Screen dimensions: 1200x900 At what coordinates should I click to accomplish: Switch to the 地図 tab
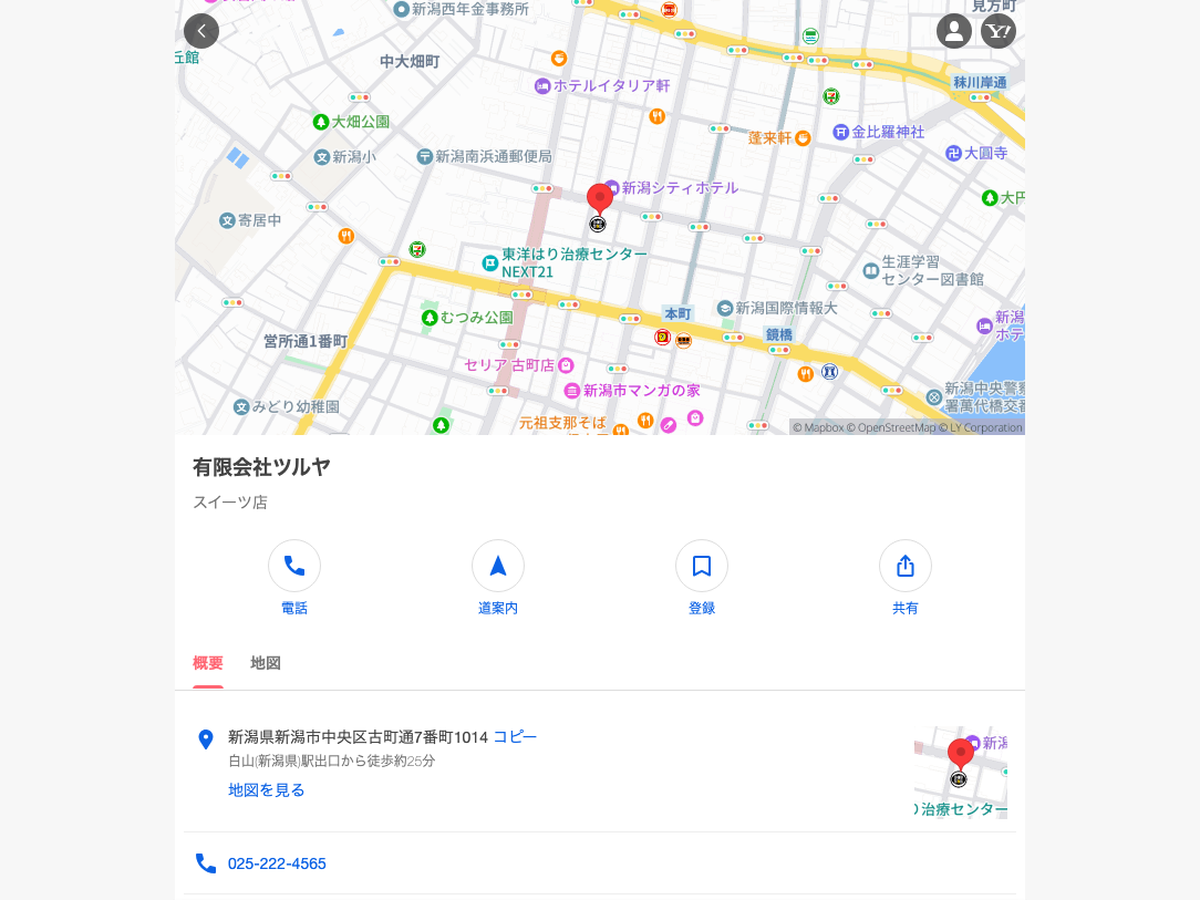(266, 663)
